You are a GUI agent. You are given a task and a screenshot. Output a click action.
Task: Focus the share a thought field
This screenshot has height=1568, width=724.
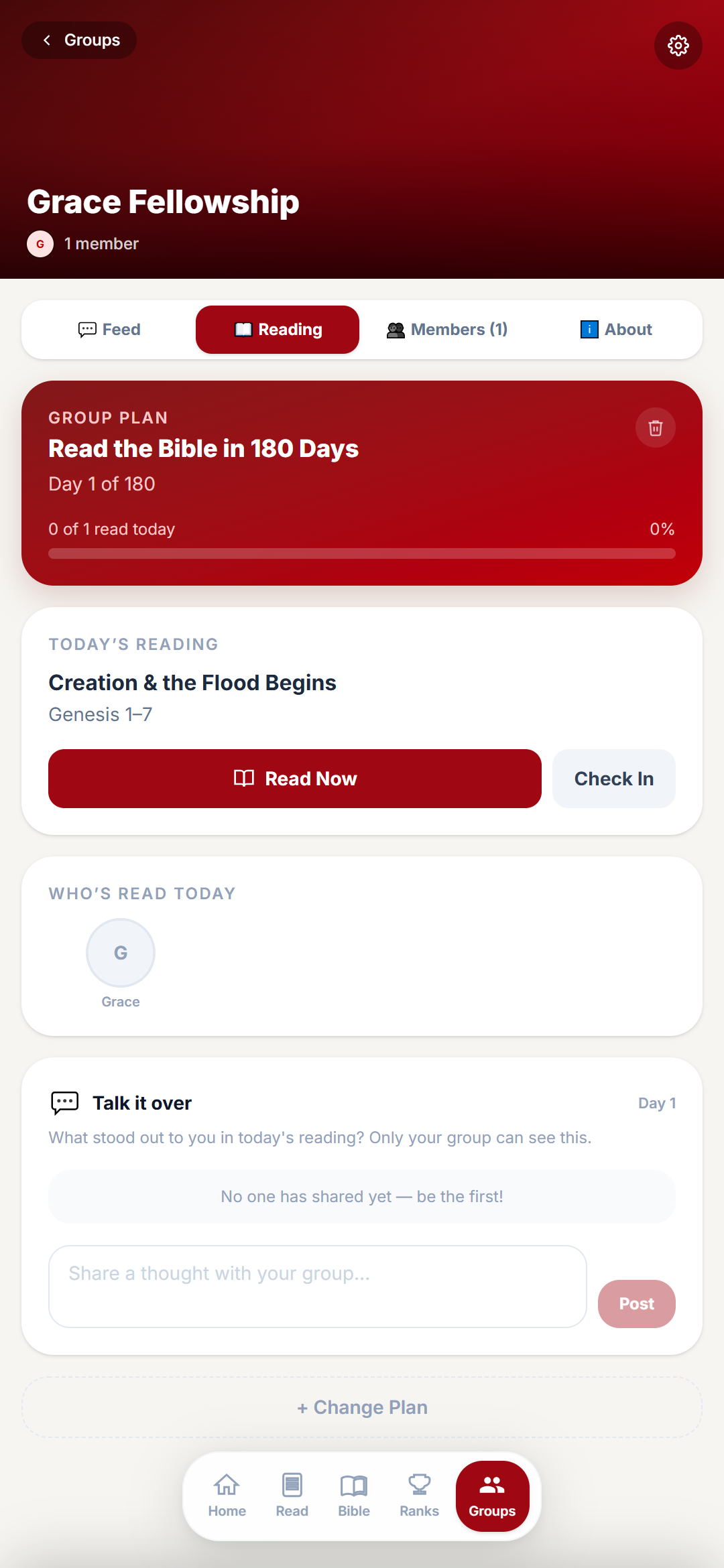click(318, 1287)
